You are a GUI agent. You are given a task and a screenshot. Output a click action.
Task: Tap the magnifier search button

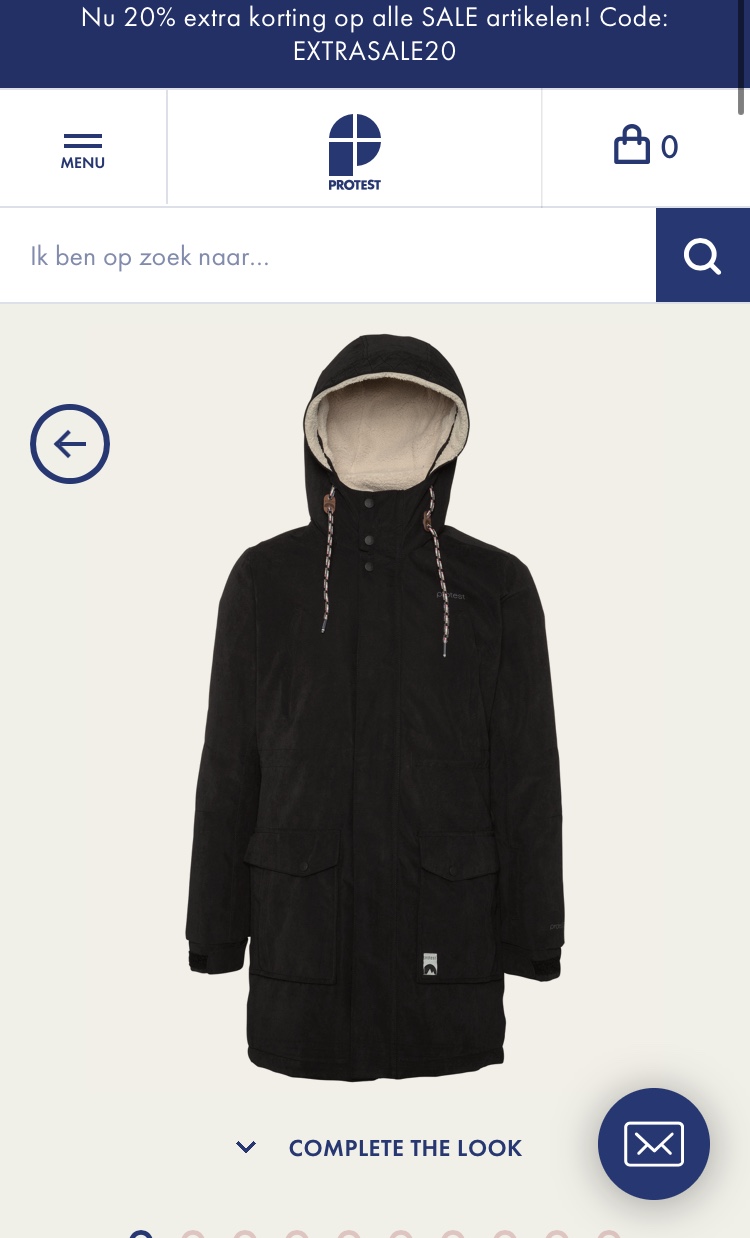703,256
